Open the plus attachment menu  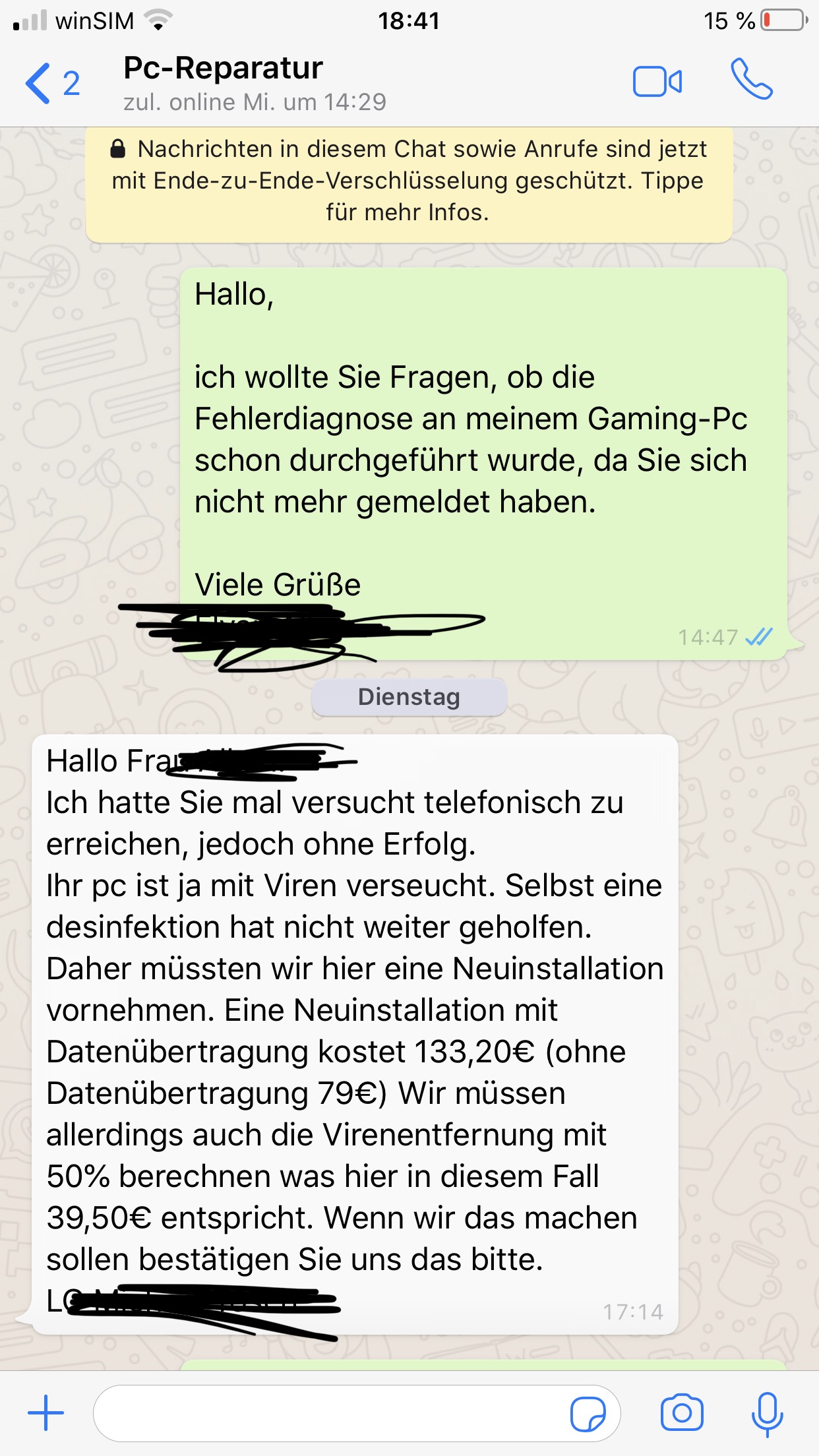coord(45,1413)
